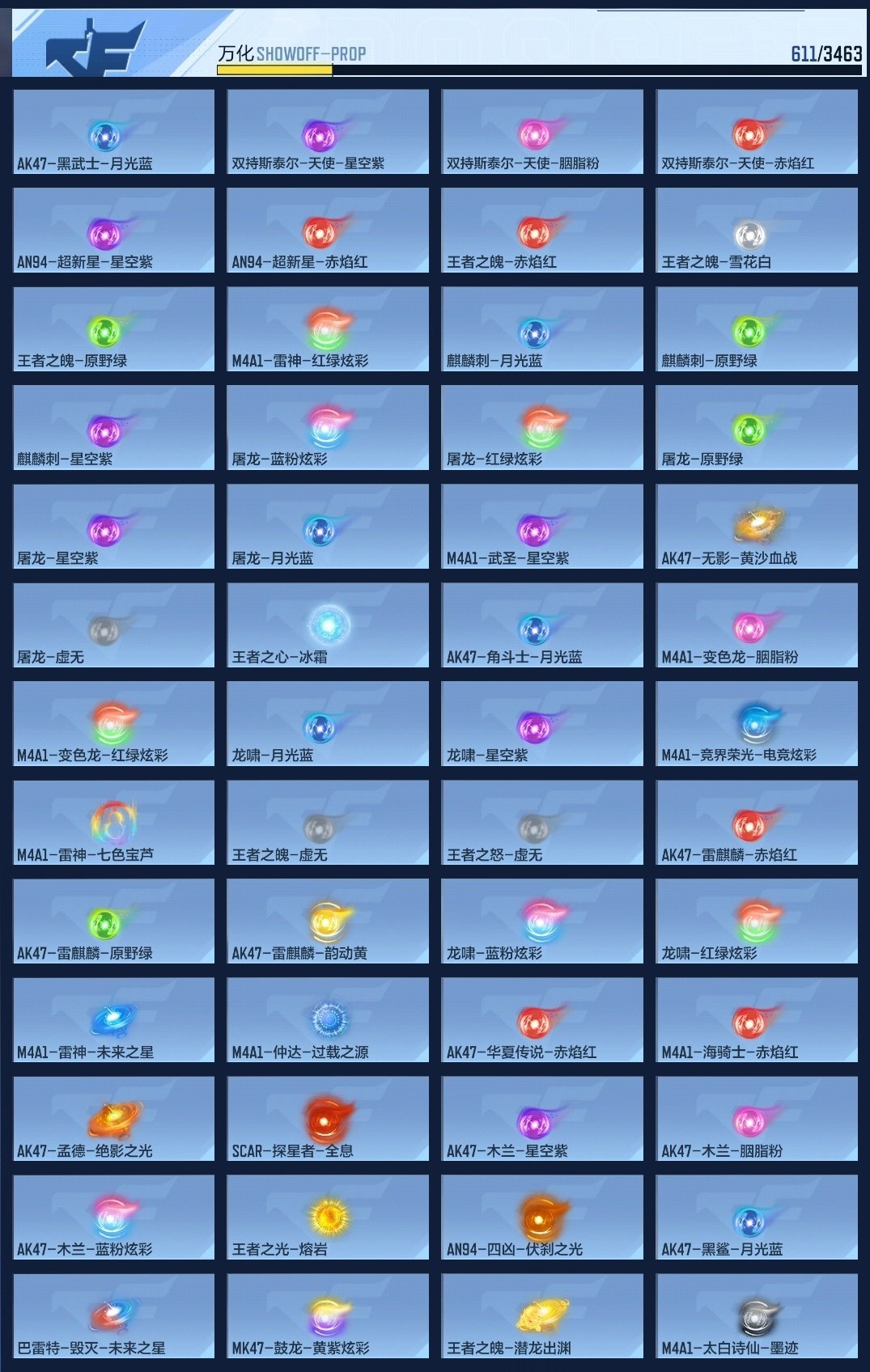This screenshot has height=1372, width=870.
Task: Open the 屠龙-蓝粉炫彩 item
Action: click(x=327, y=427)
